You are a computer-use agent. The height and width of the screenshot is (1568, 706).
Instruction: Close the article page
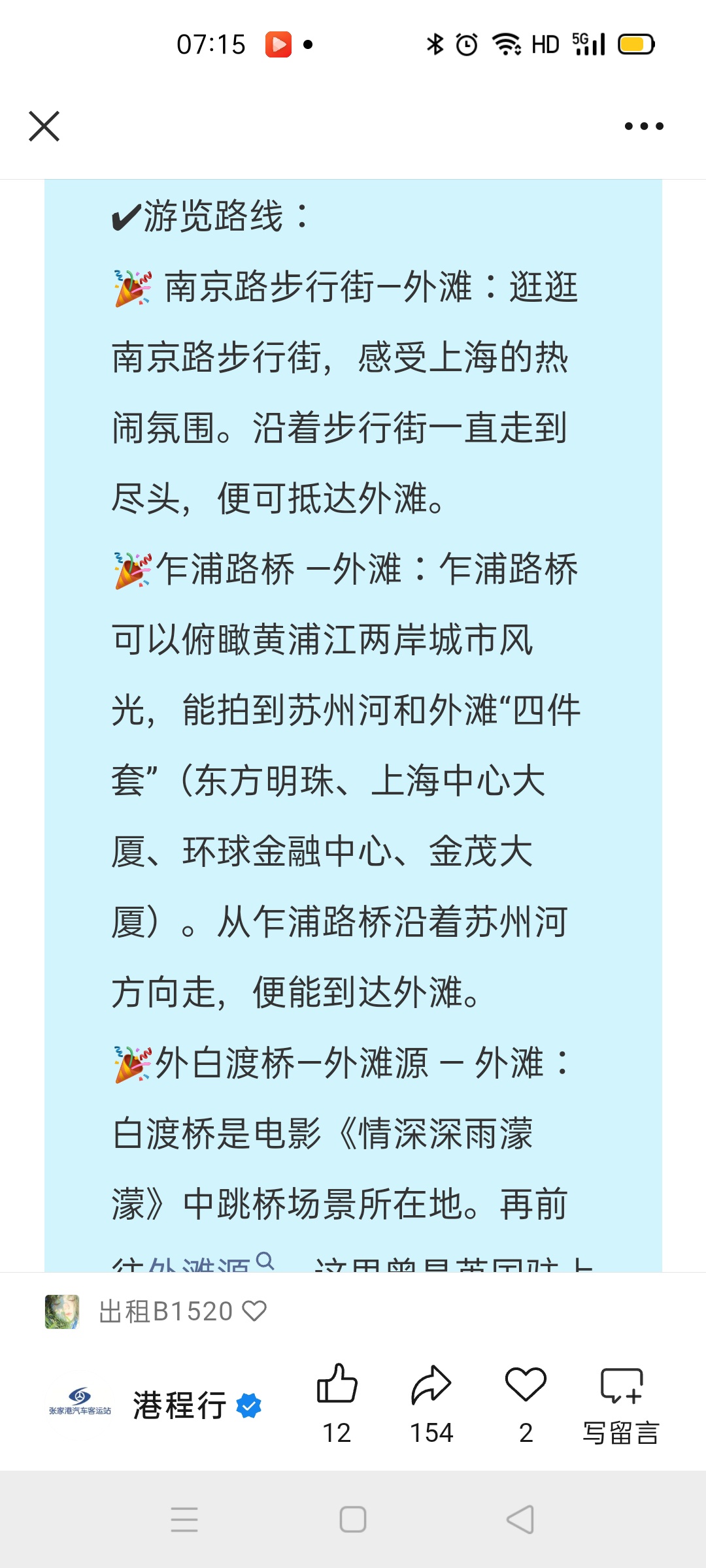(x=44, y=126)
